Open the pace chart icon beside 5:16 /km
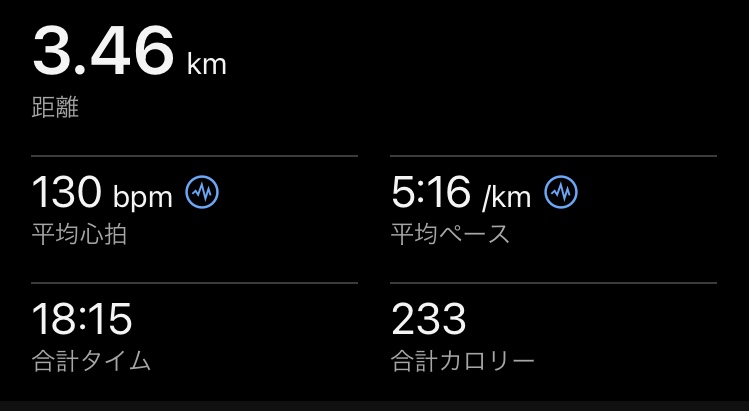 click(x=561, y=193)
